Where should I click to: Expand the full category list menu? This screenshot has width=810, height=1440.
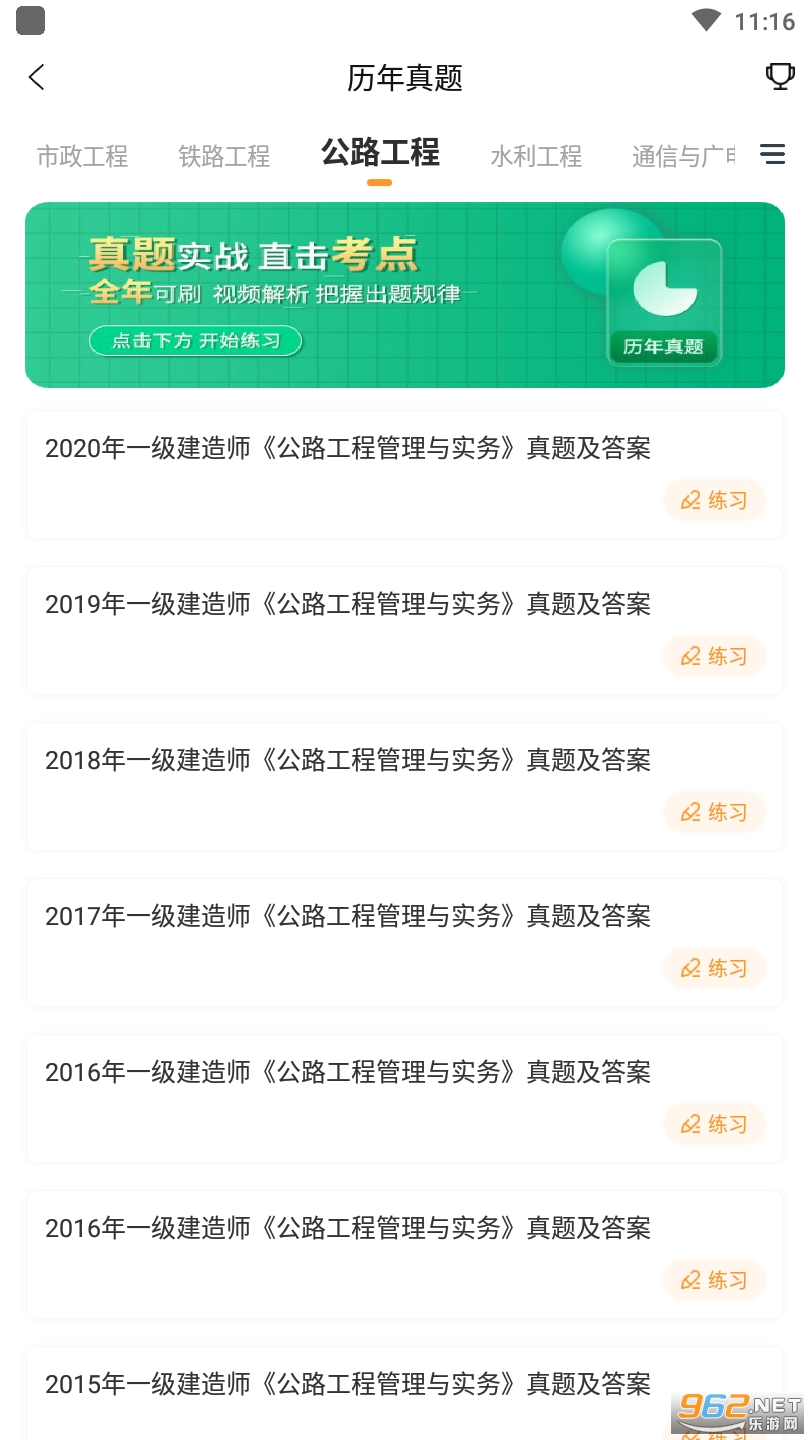pos(772,154)
